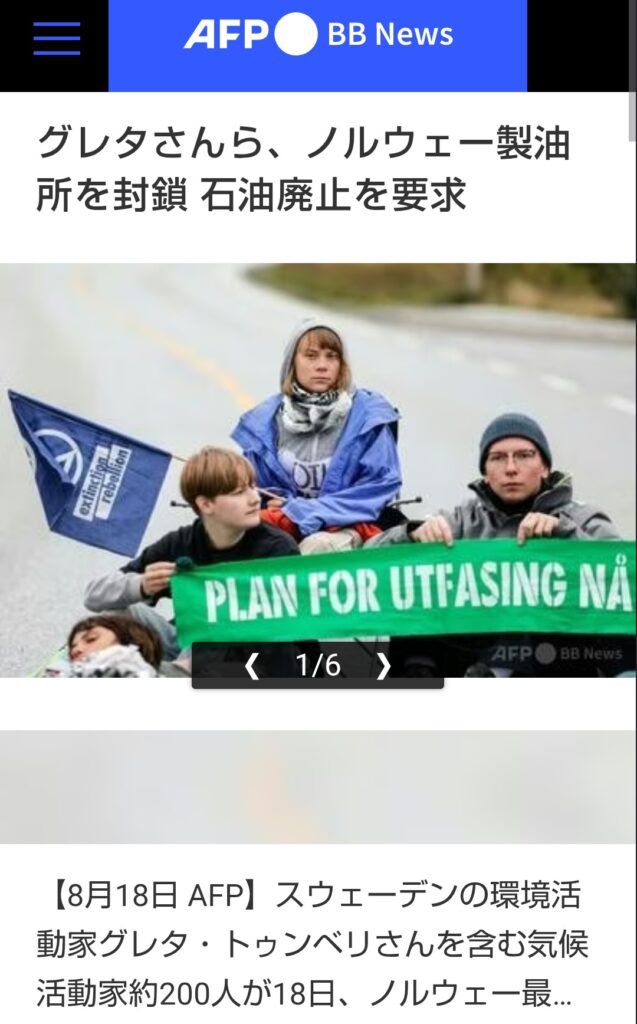Open the hamburger menu
The image size is (637, 1024).
(56, 38)
